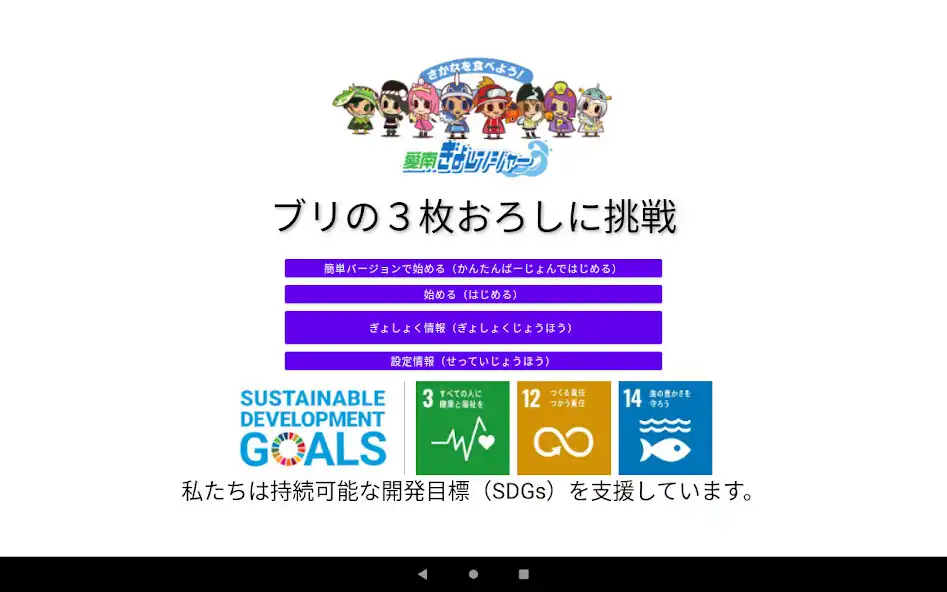Open 設定情報 settings information
The image size is (947, 592).
coord(473,361)
